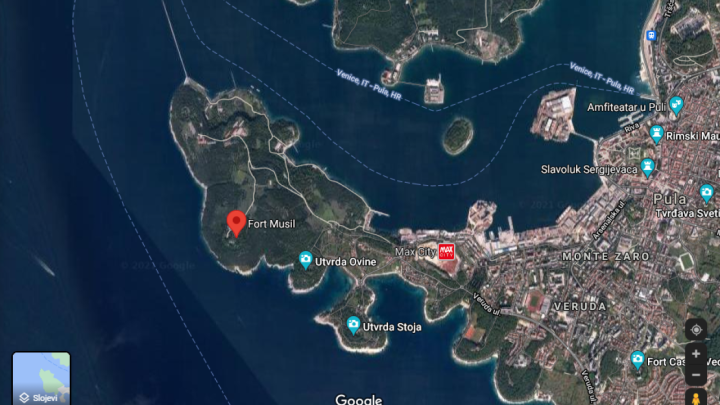Screen dimensions: 720x405
Task: Zoom out with the minus button
Action: point(696,376)
